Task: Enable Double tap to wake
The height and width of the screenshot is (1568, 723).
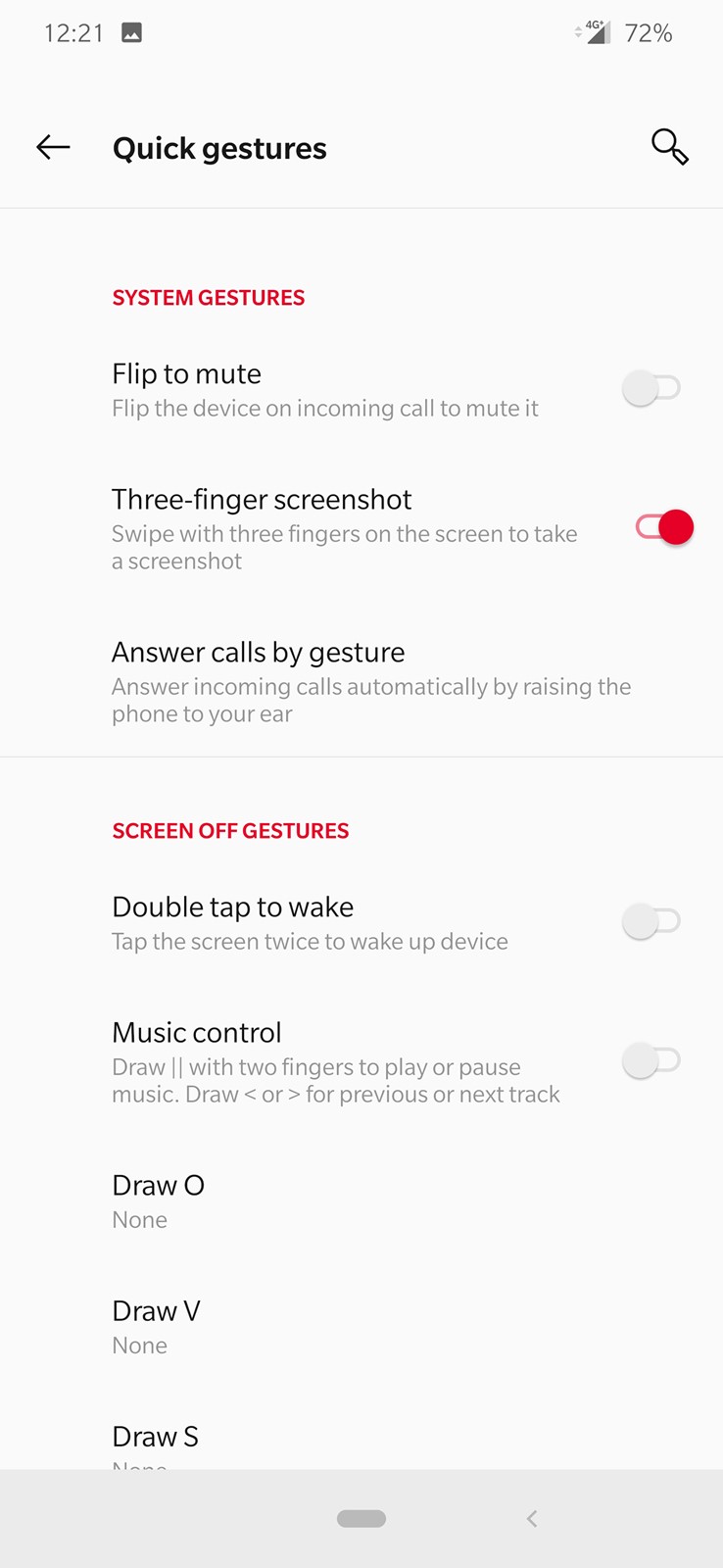Action: [x=651, y=921]
